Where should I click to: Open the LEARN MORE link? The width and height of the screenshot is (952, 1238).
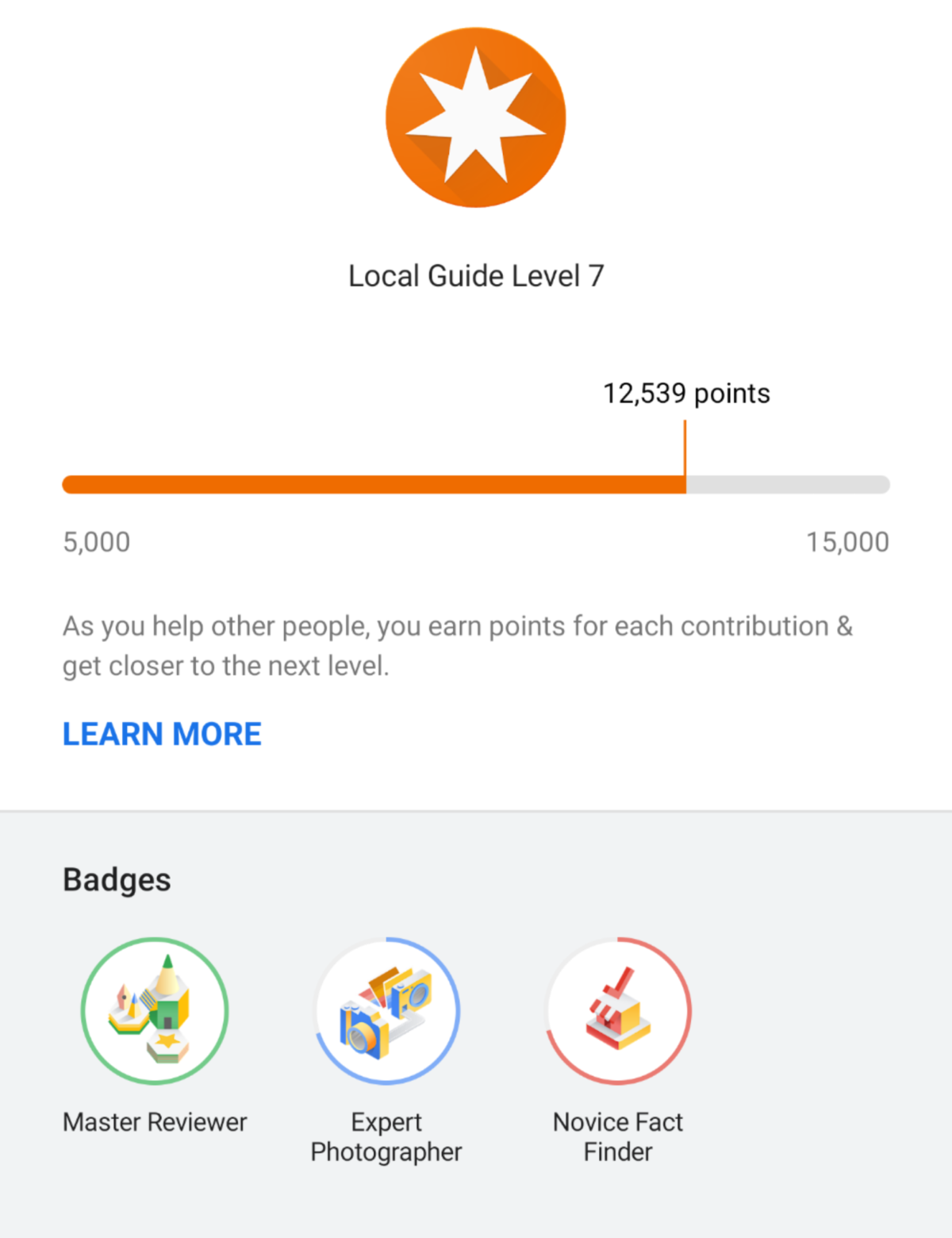point(161,732)
